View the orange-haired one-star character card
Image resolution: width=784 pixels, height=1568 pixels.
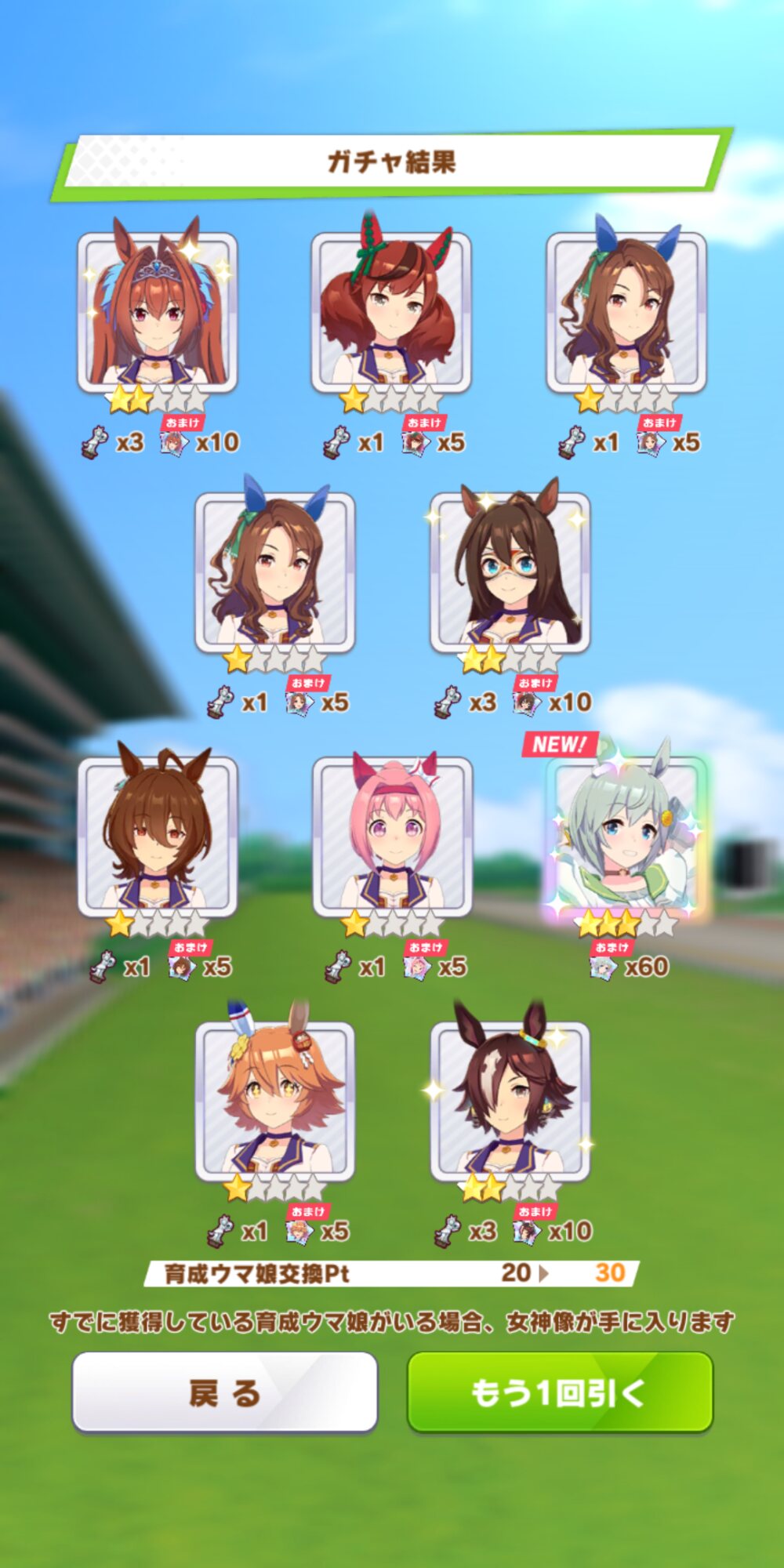(x=274, y=1102)
